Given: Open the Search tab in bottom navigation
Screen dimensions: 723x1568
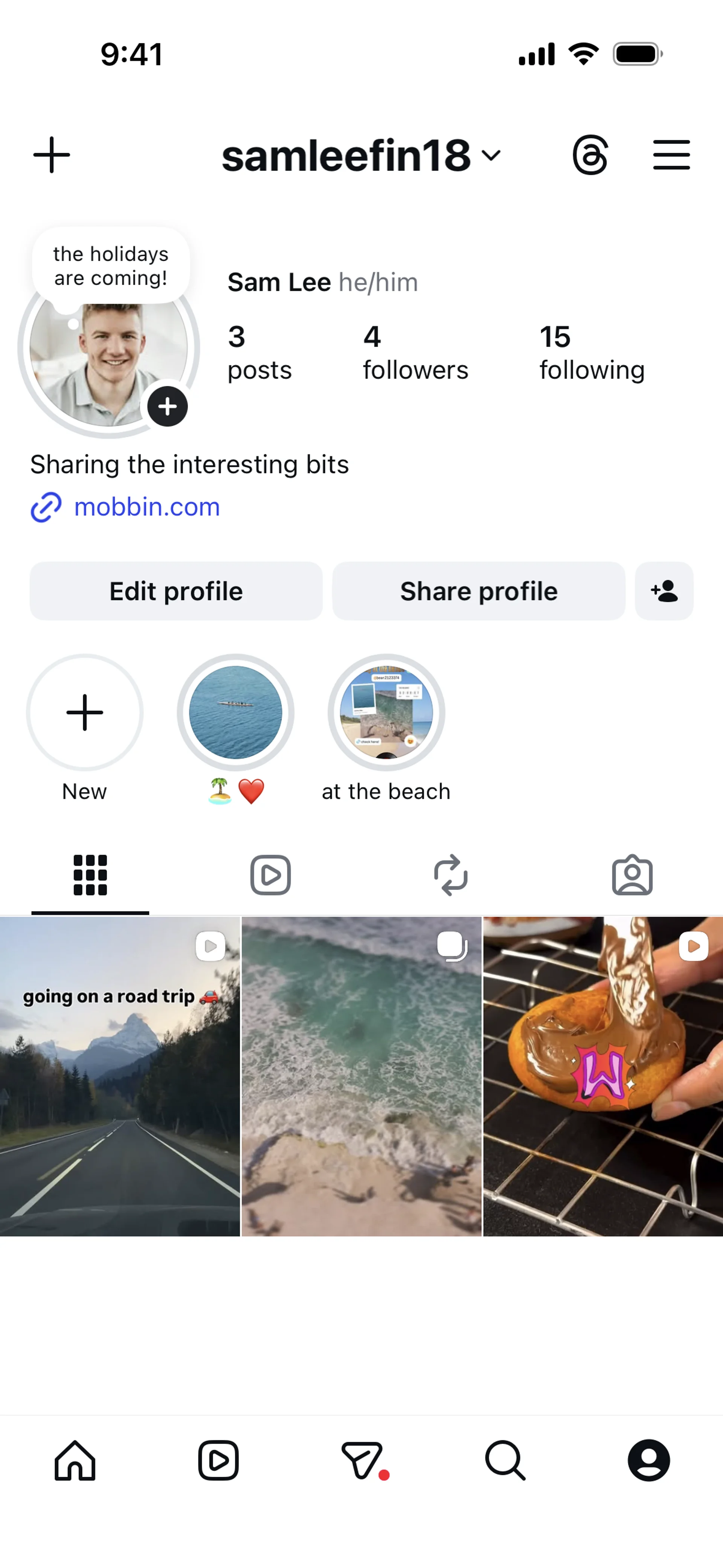Looking at the screenshot, I should coord(505,1460).
